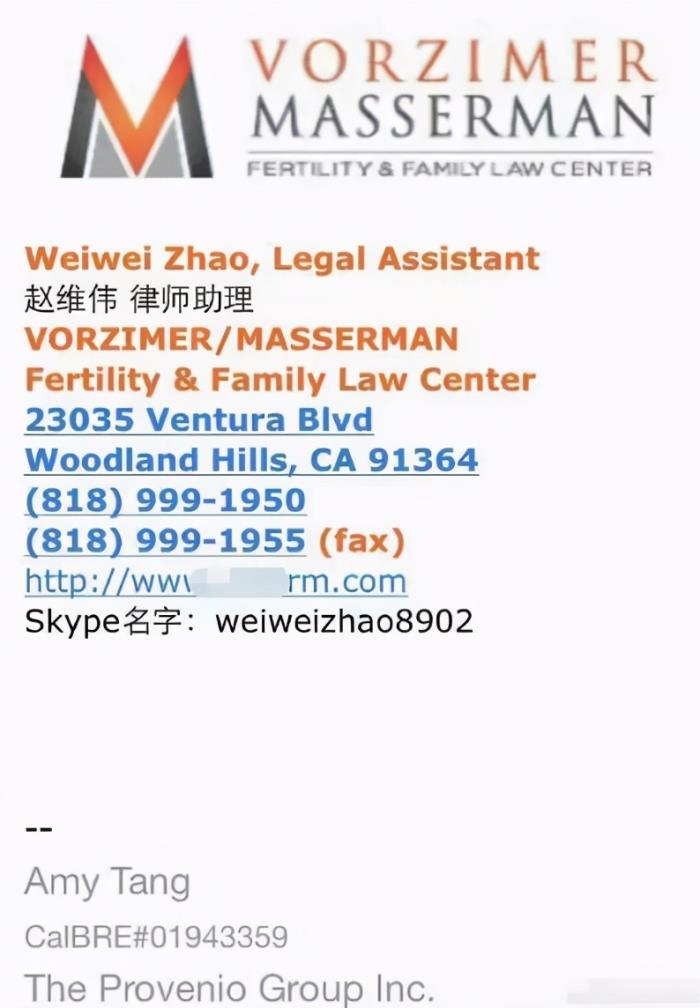Open the 23035 Ventura Blvd address link
Image resolution: width=700 pixels, height=1008 pixels.
198,420
